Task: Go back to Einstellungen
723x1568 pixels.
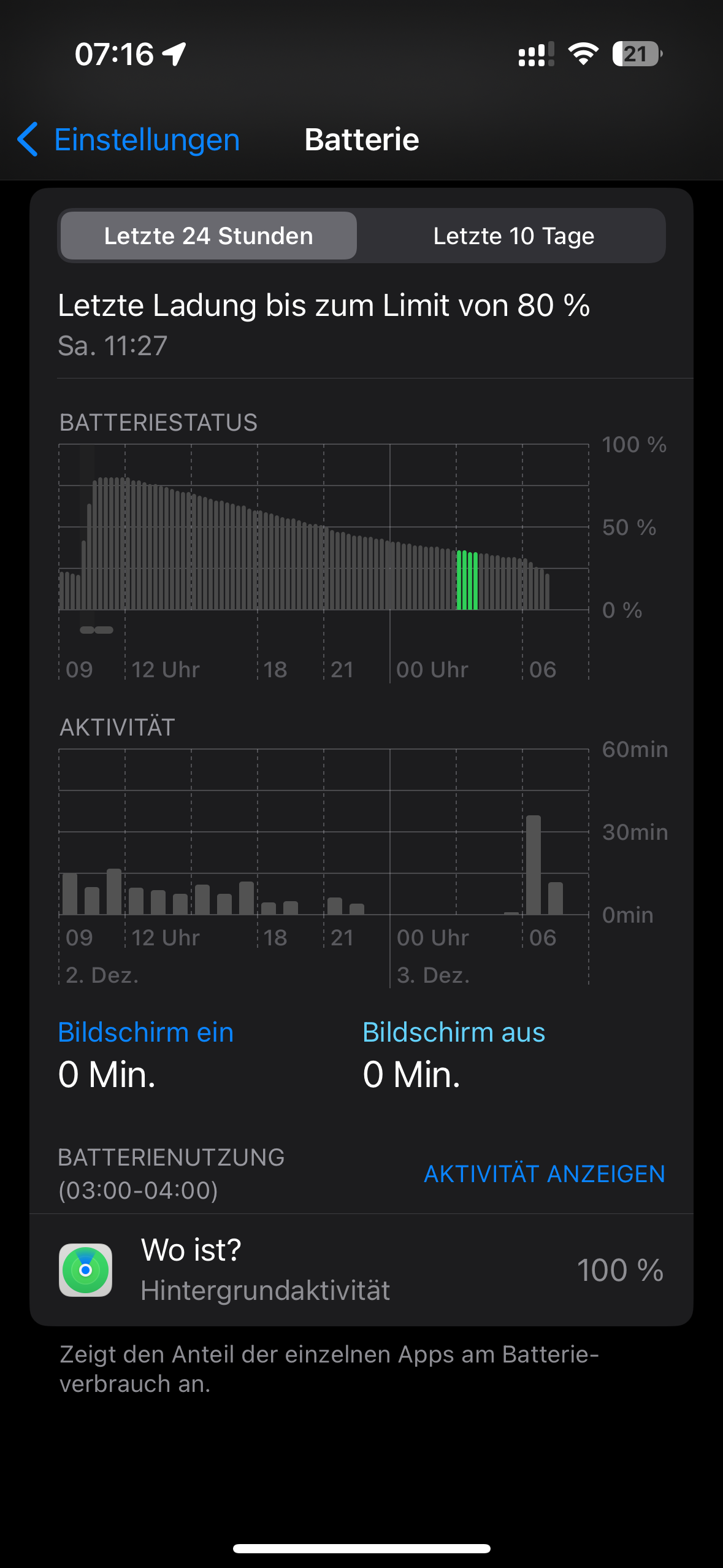Action: 129,140
